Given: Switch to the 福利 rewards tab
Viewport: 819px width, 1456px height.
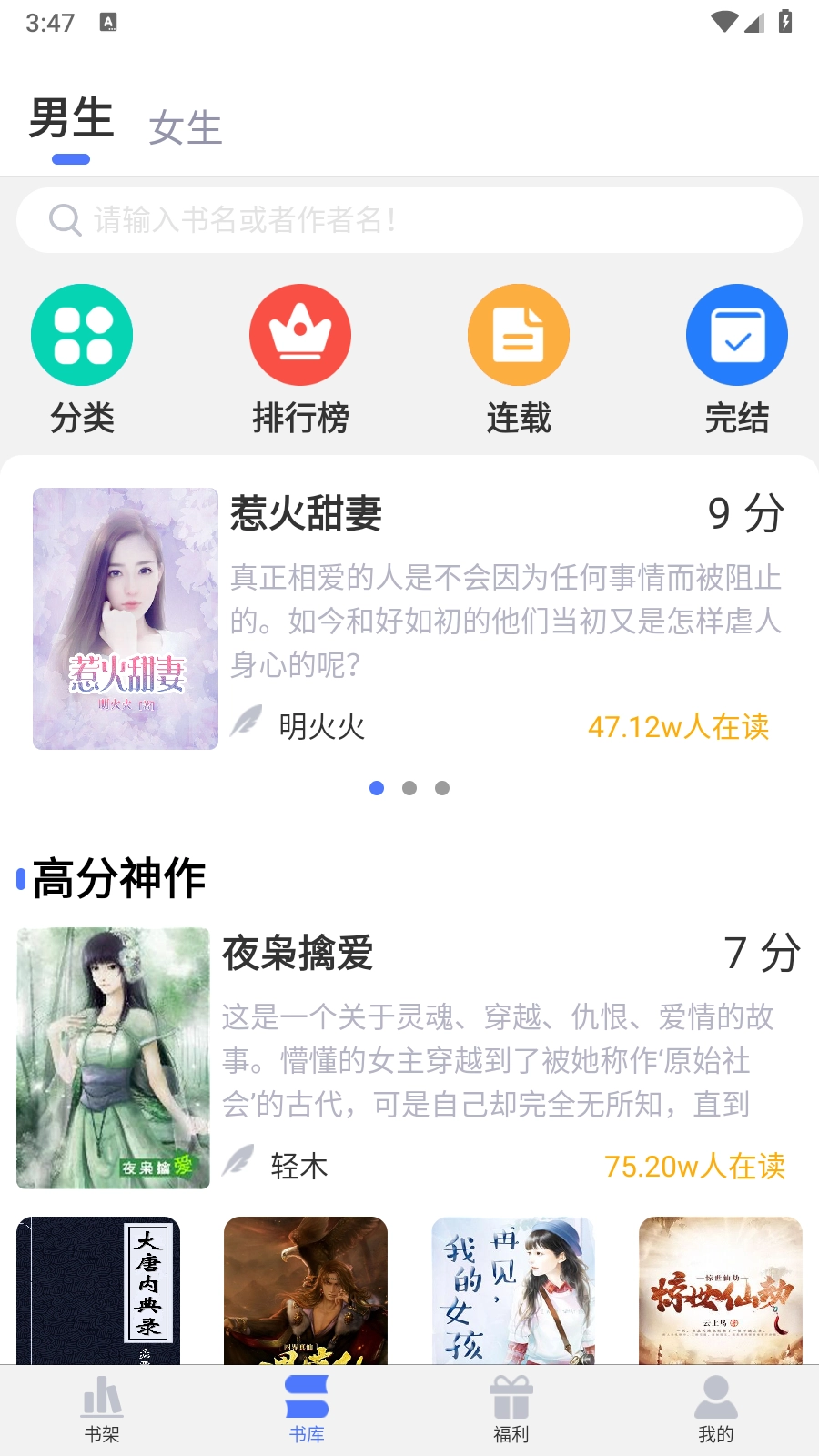Looking at the screenshot, I should pyautogui.click(x=511, y=1410).
